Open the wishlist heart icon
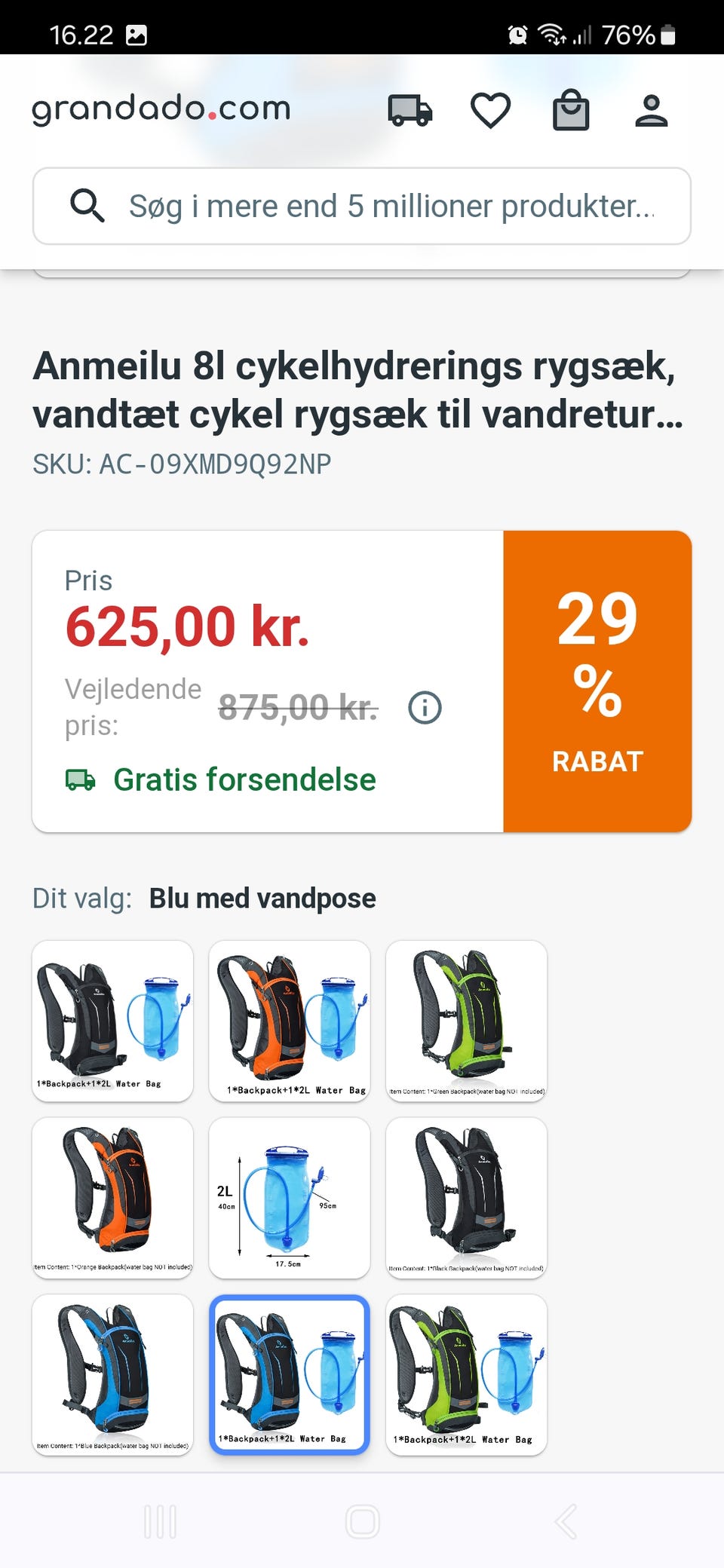724x1568 pixels. pyautogui.click(x=490, y=111)
